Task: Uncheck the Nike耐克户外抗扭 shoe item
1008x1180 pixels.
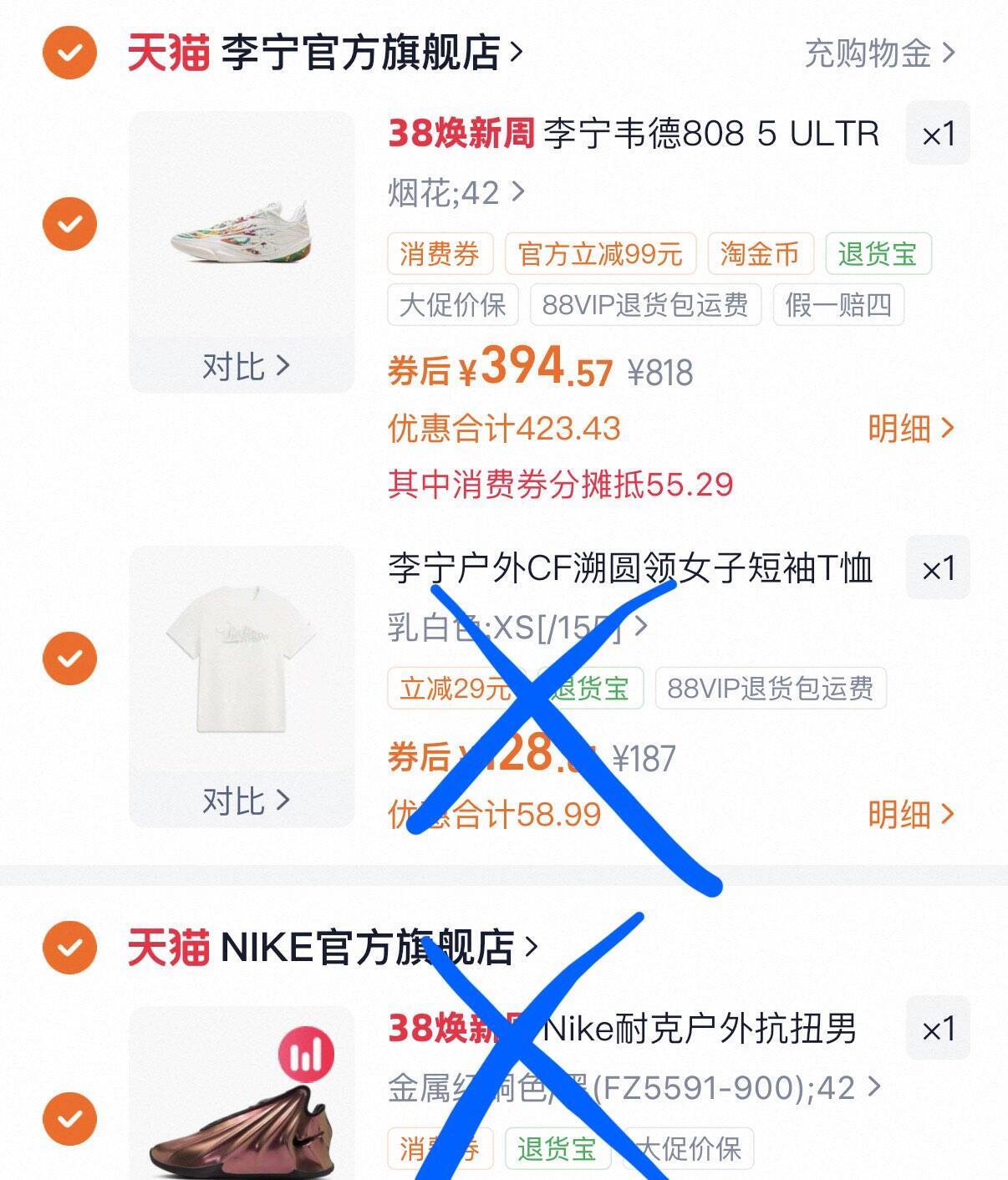Action: click(x=70, y=1118)
